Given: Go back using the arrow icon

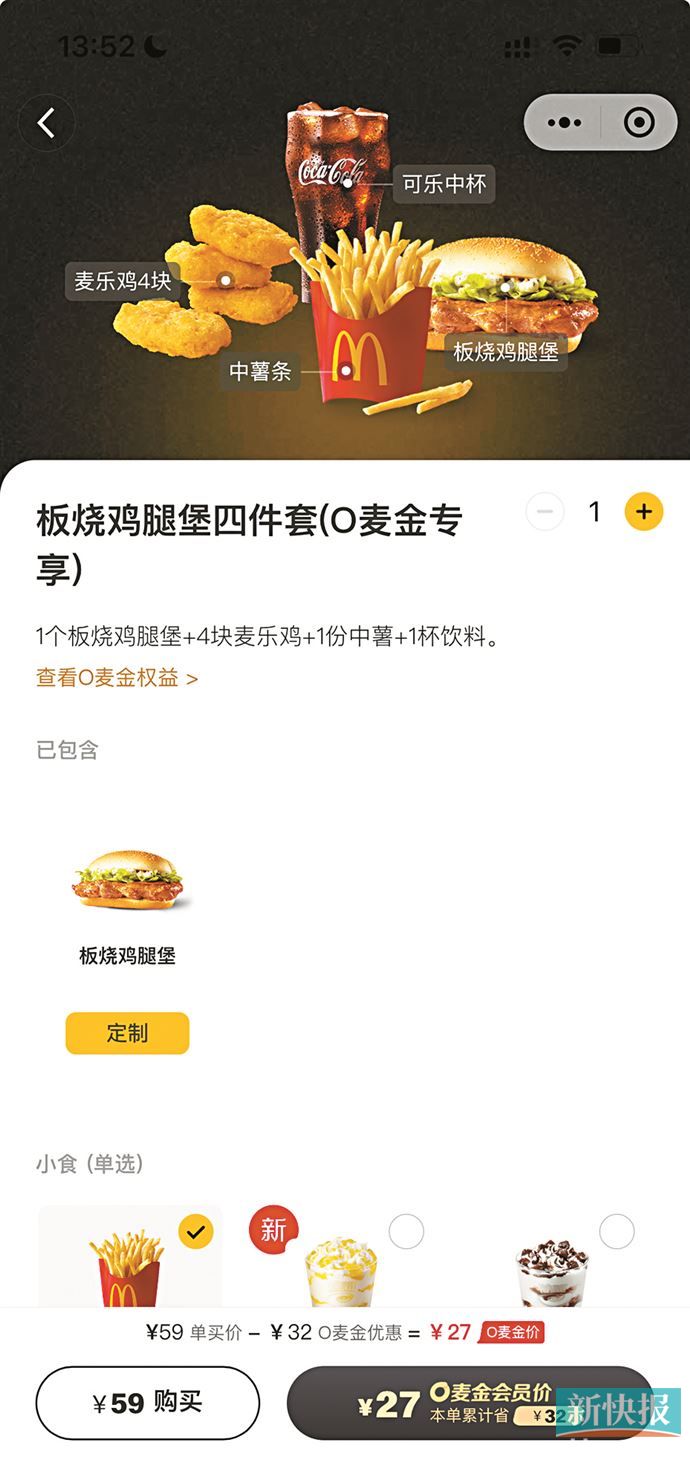Looking at the screenshot, I should [x=46, y=123].
